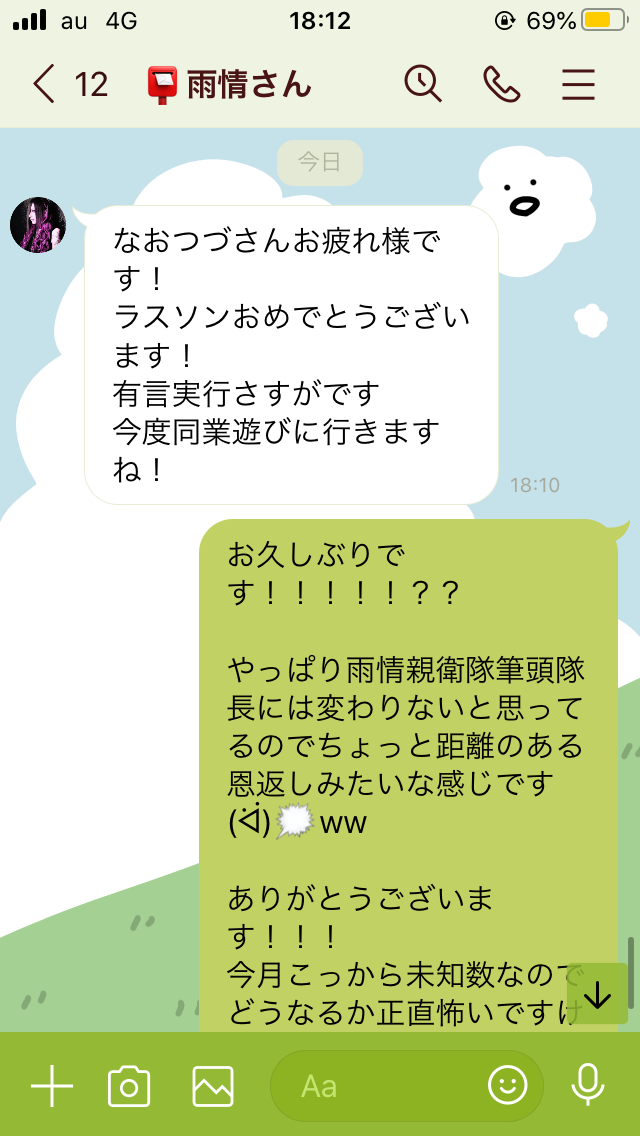
Task: Open the emoji and sticker picker
Action: point(507,1086)
